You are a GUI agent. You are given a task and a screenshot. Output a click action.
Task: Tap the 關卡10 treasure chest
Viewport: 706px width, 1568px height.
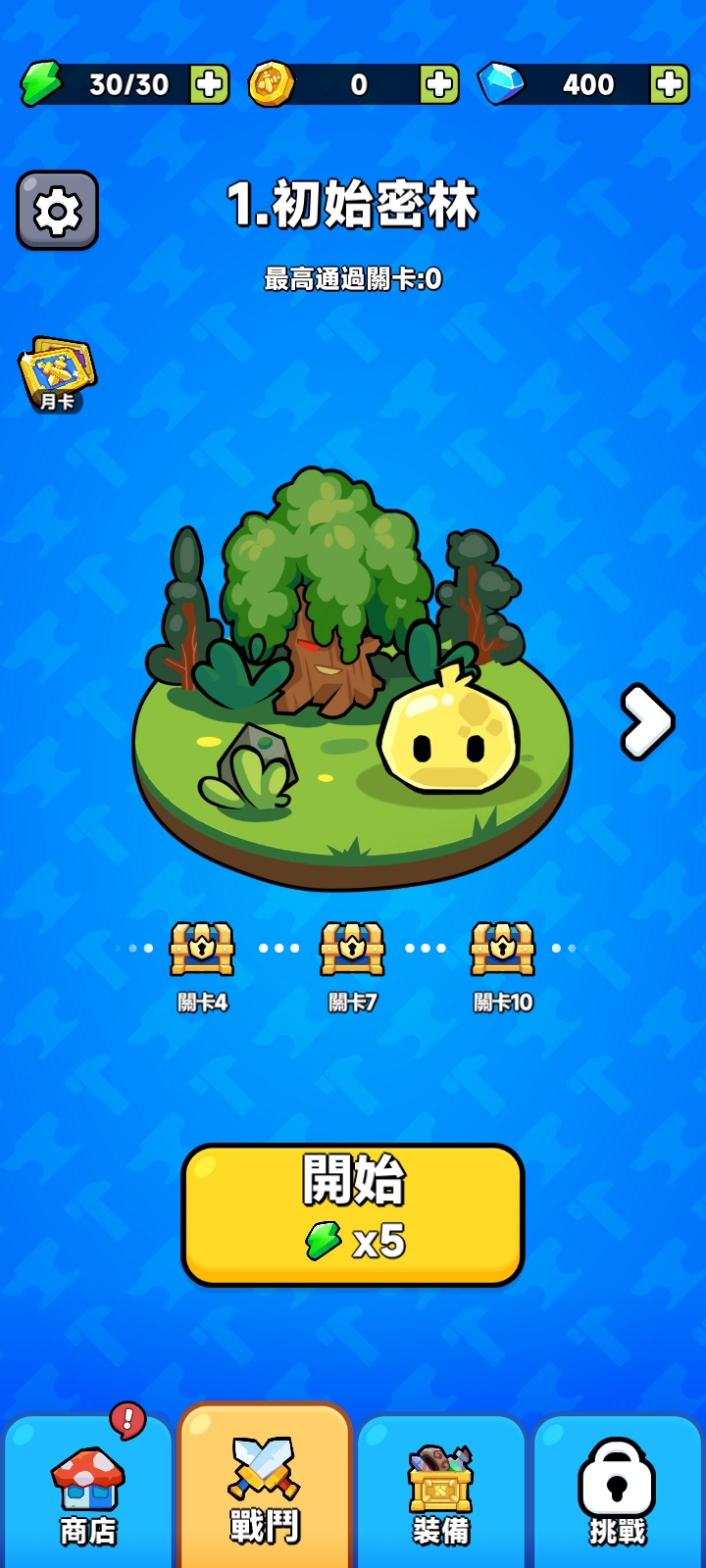click(x=502, y=949)
